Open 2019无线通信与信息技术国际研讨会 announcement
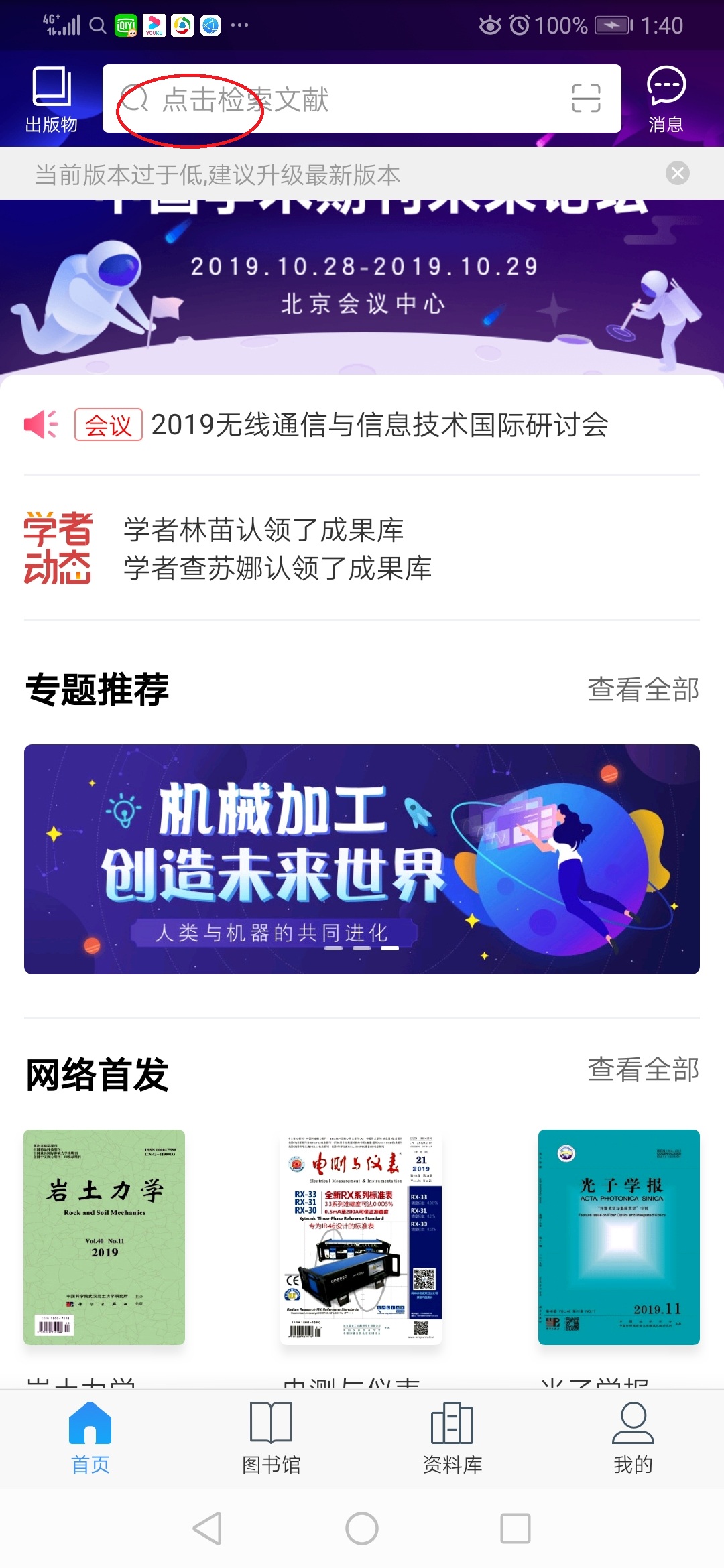 379,425
